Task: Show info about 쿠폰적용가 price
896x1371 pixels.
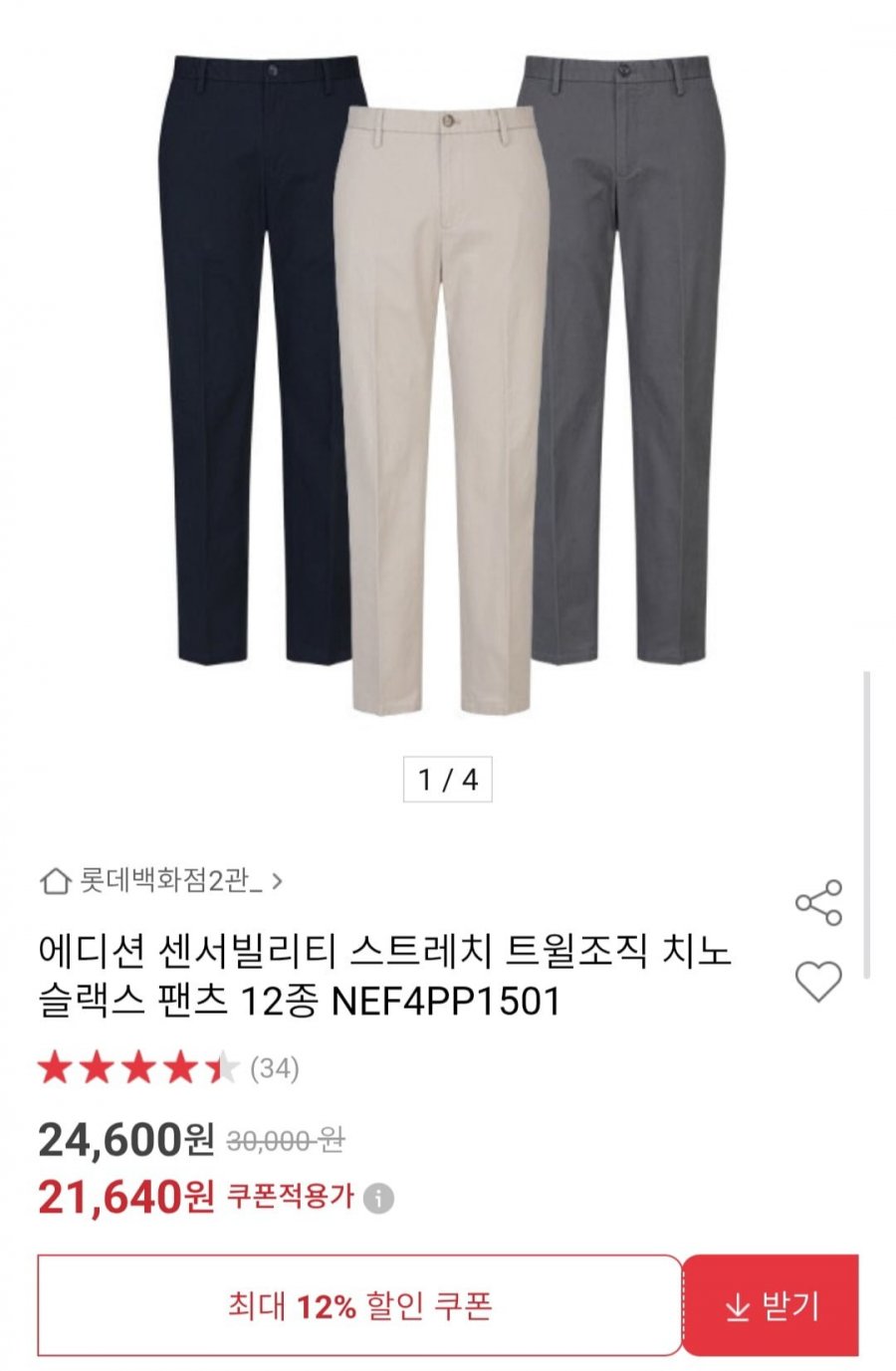Action: pyautogui.click(x=378, y=1198)
